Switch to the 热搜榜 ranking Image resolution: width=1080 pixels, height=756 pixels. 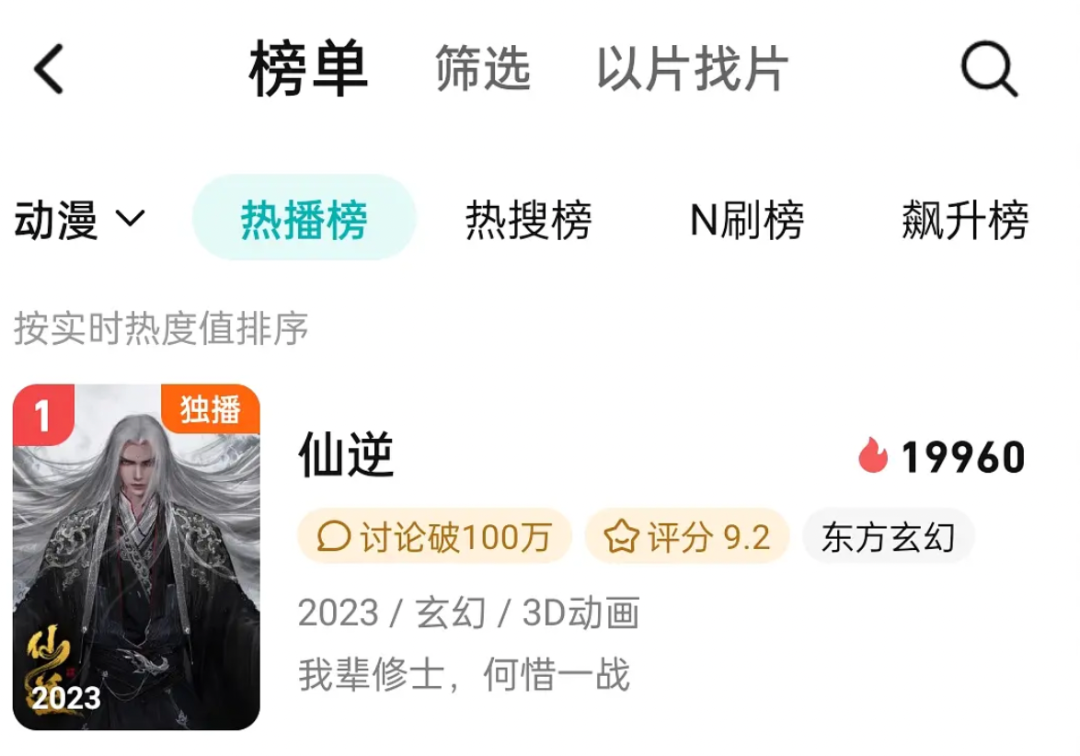click(528, 219)
